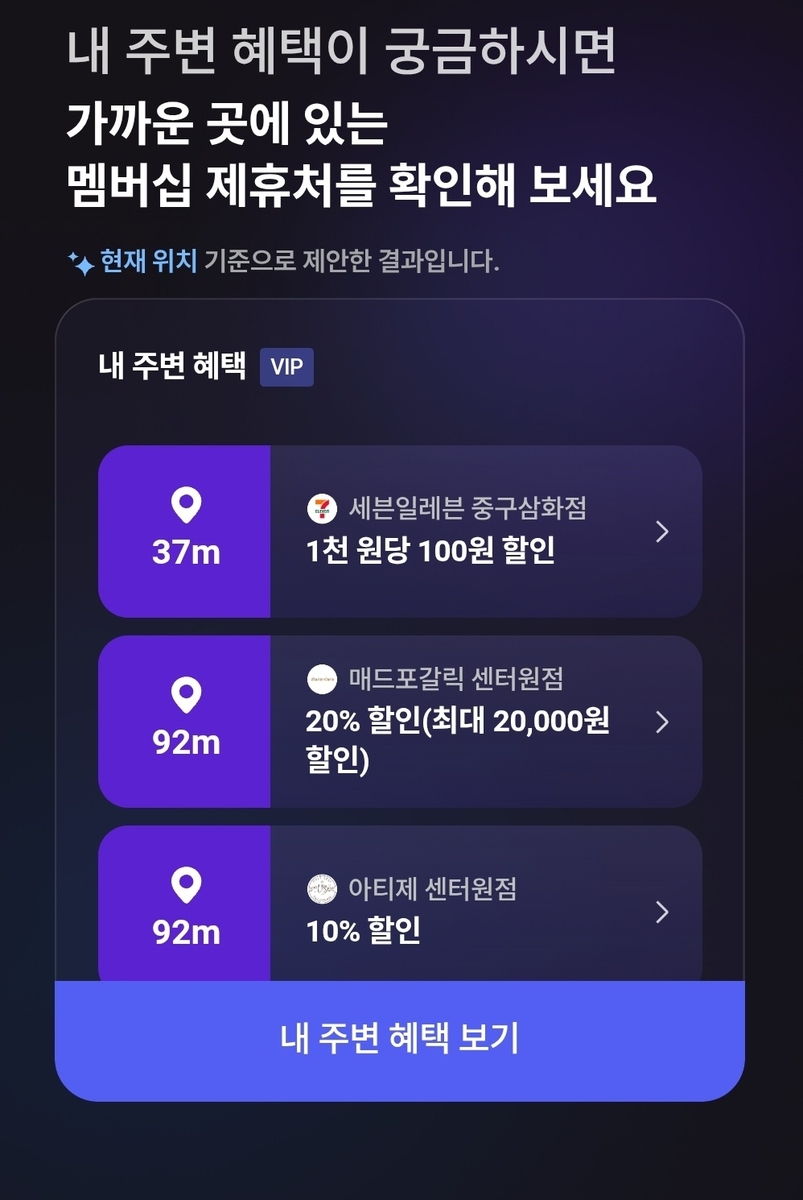This screenshot has height=1200, width=803.
Task: Select the 세븐일레븐 benefit card
Action: click(450, 532)
